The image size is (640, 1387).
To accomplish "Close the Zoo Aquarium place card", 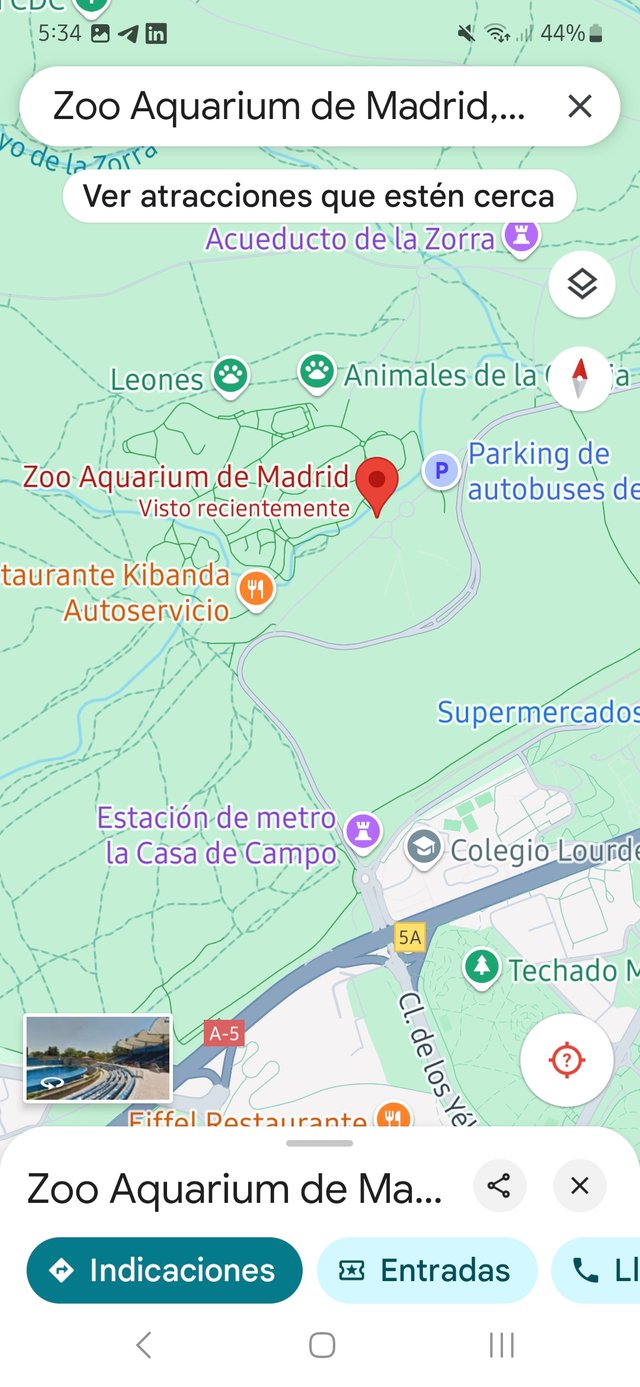I will click(580, 1187).
